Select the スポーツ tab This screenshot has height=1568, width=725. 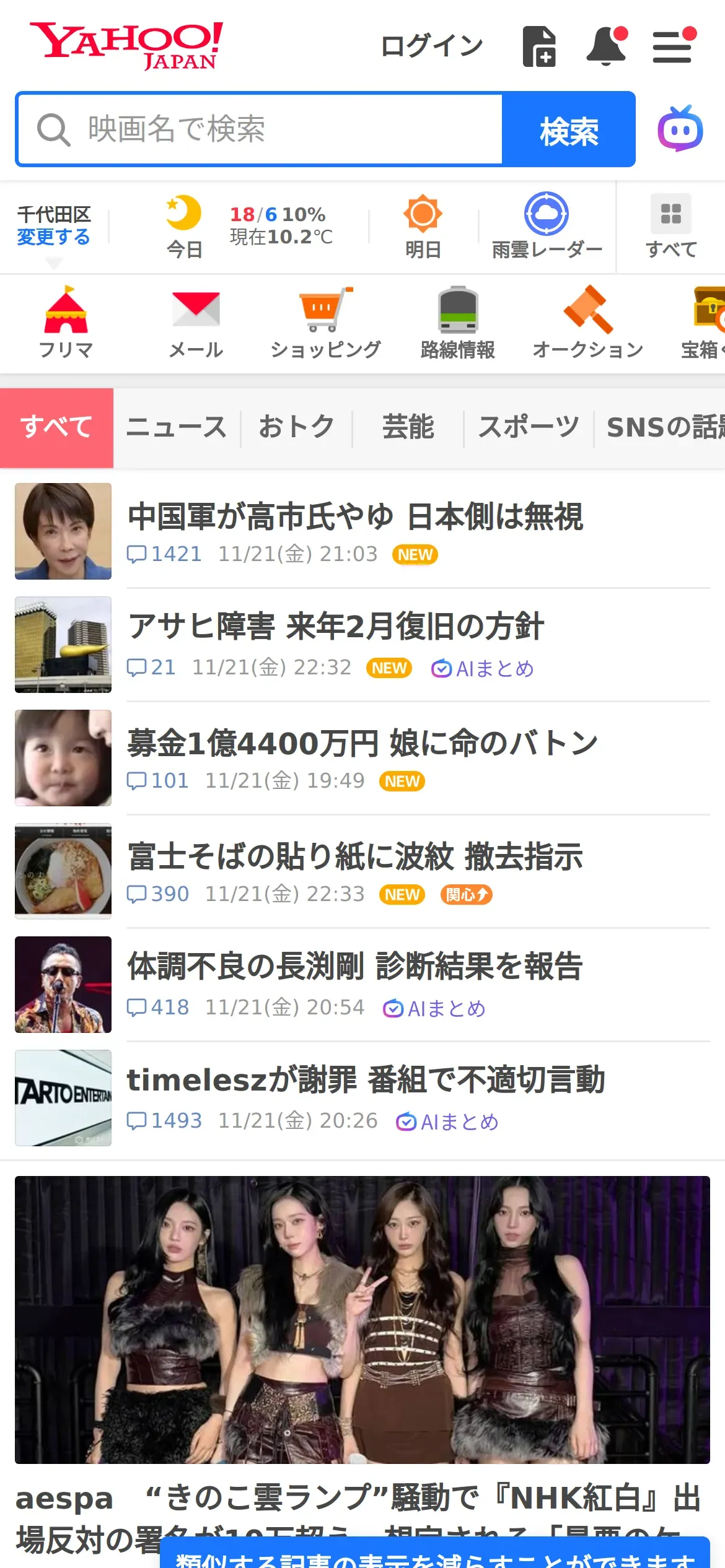tap(529, 428)
